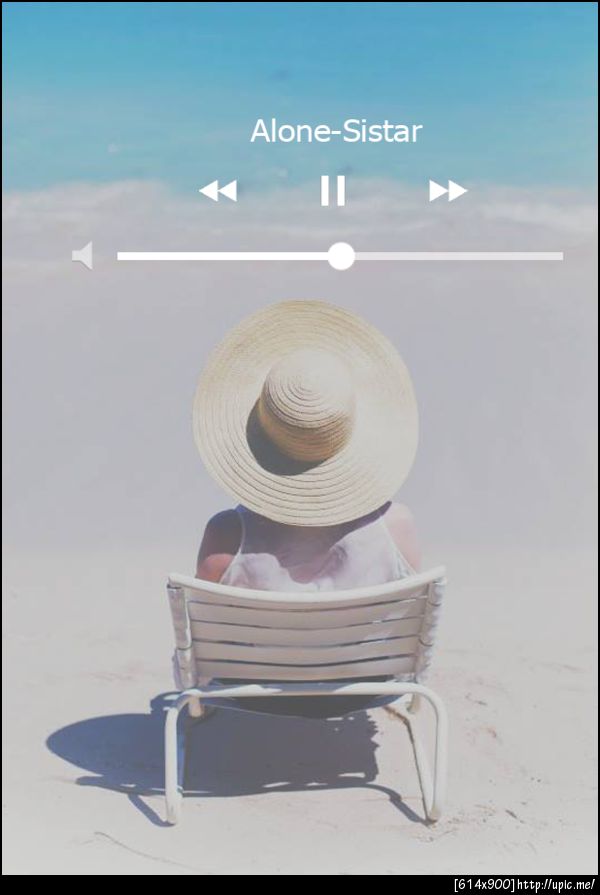Pause the song Alone-Sistar
The image size is (600, 895).
pos(333,190)
